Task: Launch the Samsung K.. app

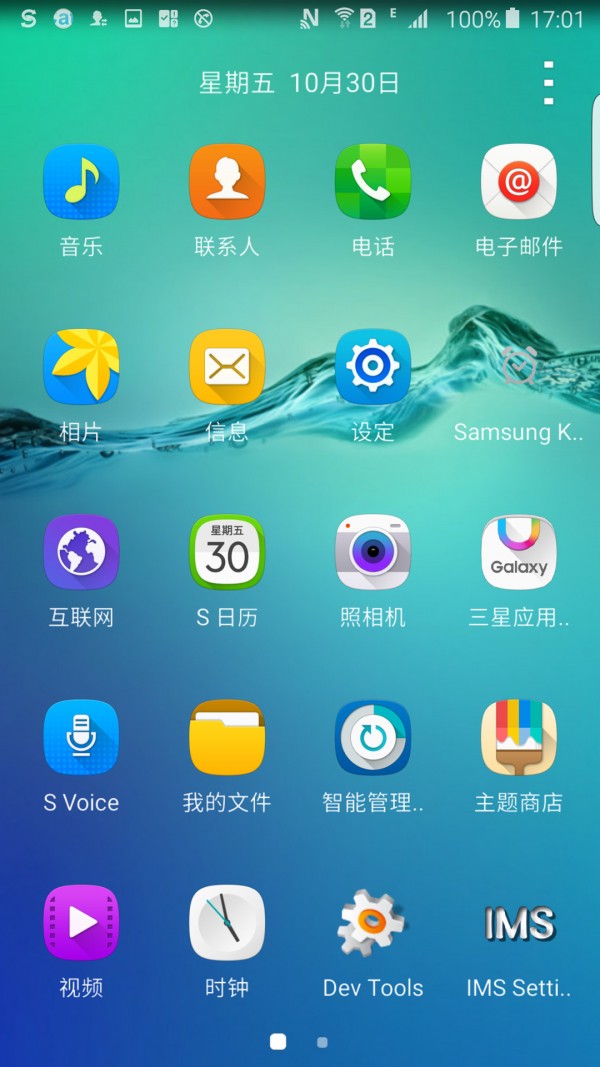Action: [x=518, y=367]
